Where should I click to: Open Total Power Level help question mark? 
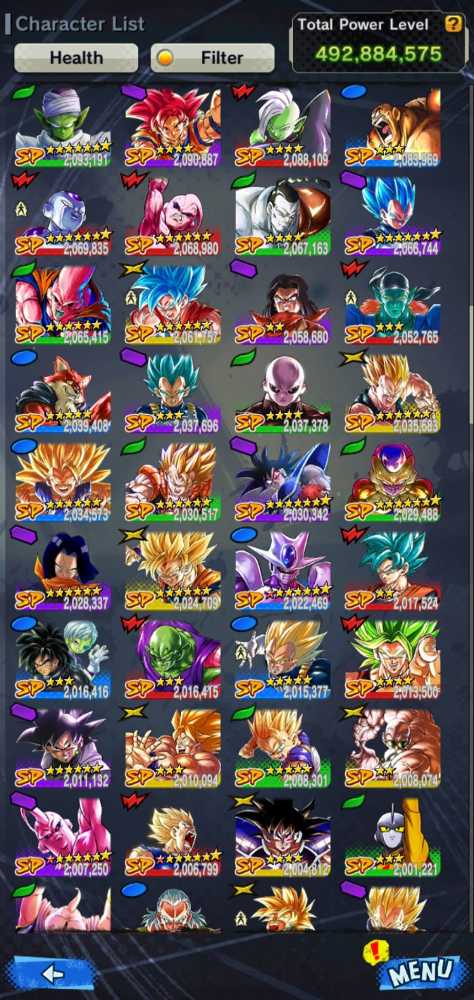[453, 24]
